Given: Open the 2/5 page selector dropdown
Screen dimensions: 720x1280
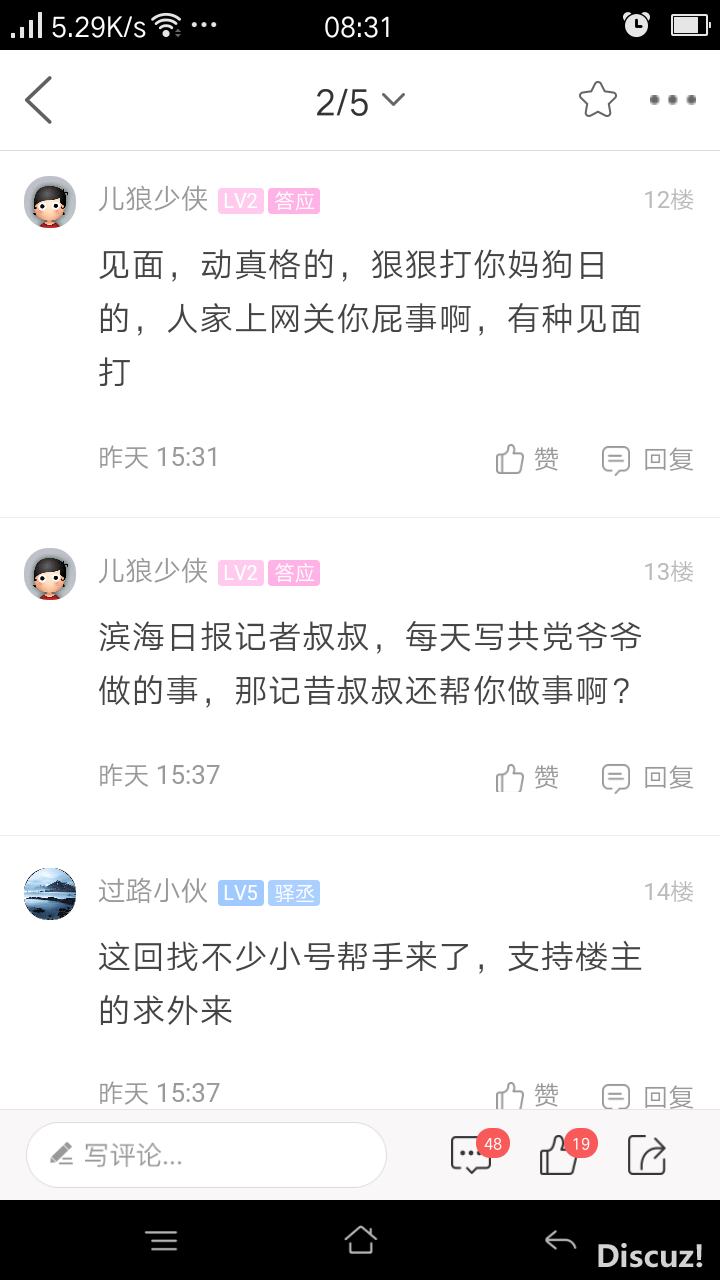Looking at the screenshot, I should 360,101.
